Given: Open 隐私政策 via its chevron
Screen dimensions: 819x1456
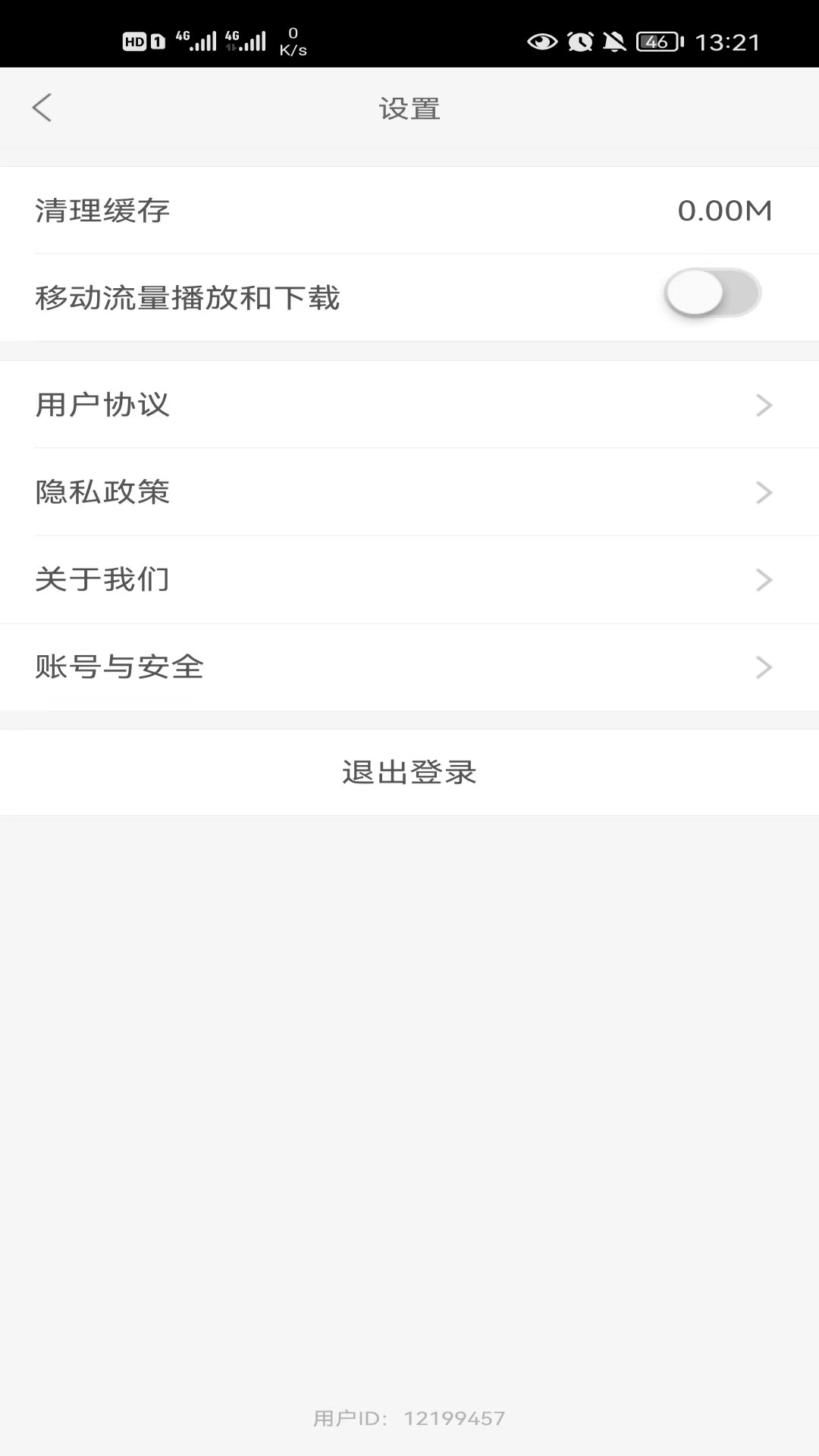Looking at the screenshot, I should coord(764,492).
